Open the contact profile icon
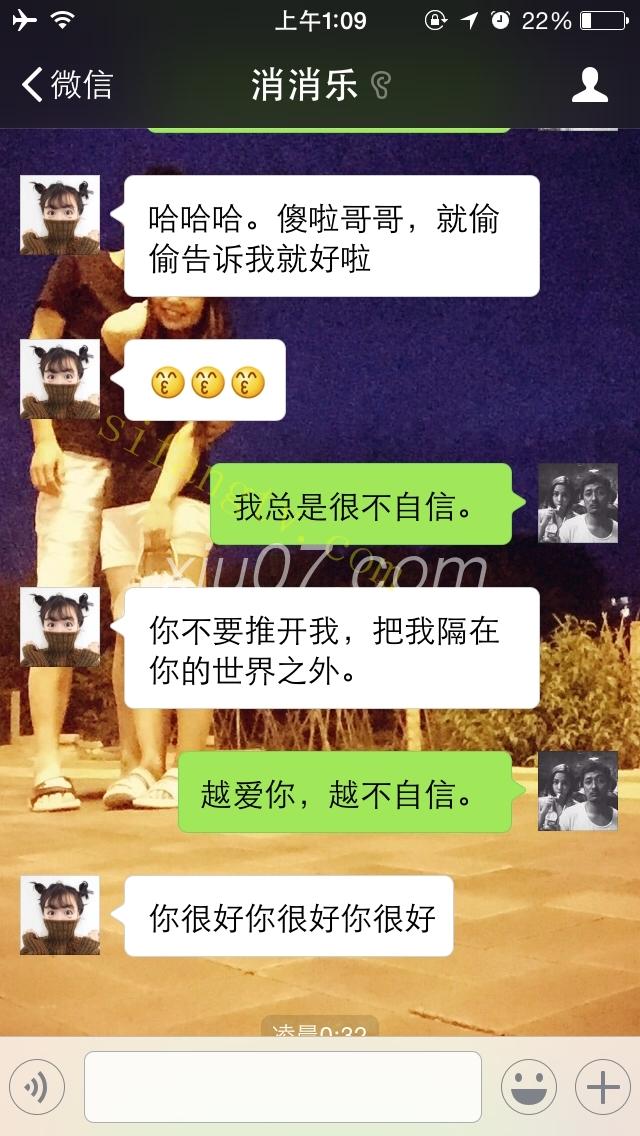The image size is (640, 1136). [x=590, y=85]
